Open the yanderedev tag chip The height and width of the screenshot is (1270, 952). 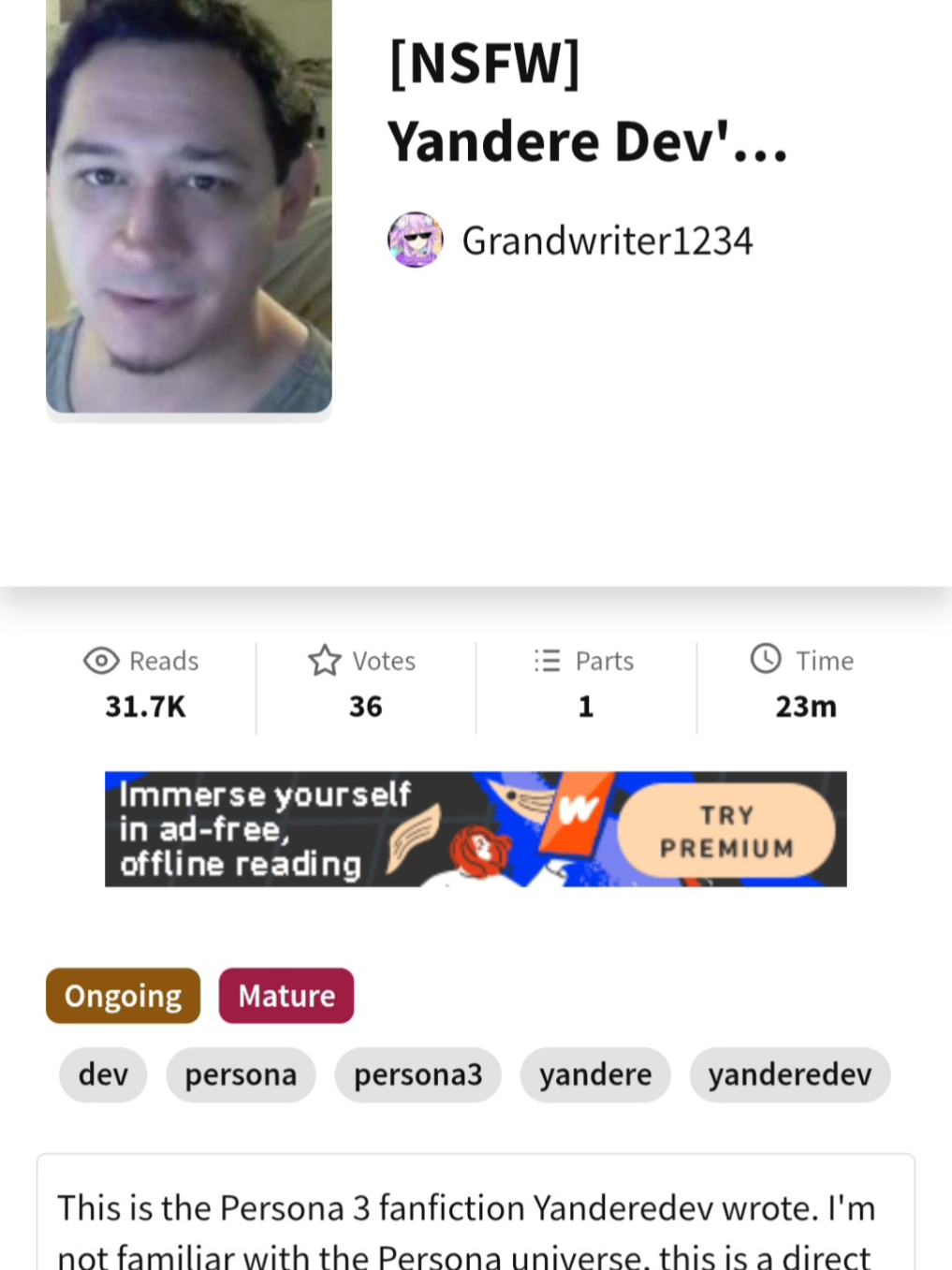(x=789, y=1074)
